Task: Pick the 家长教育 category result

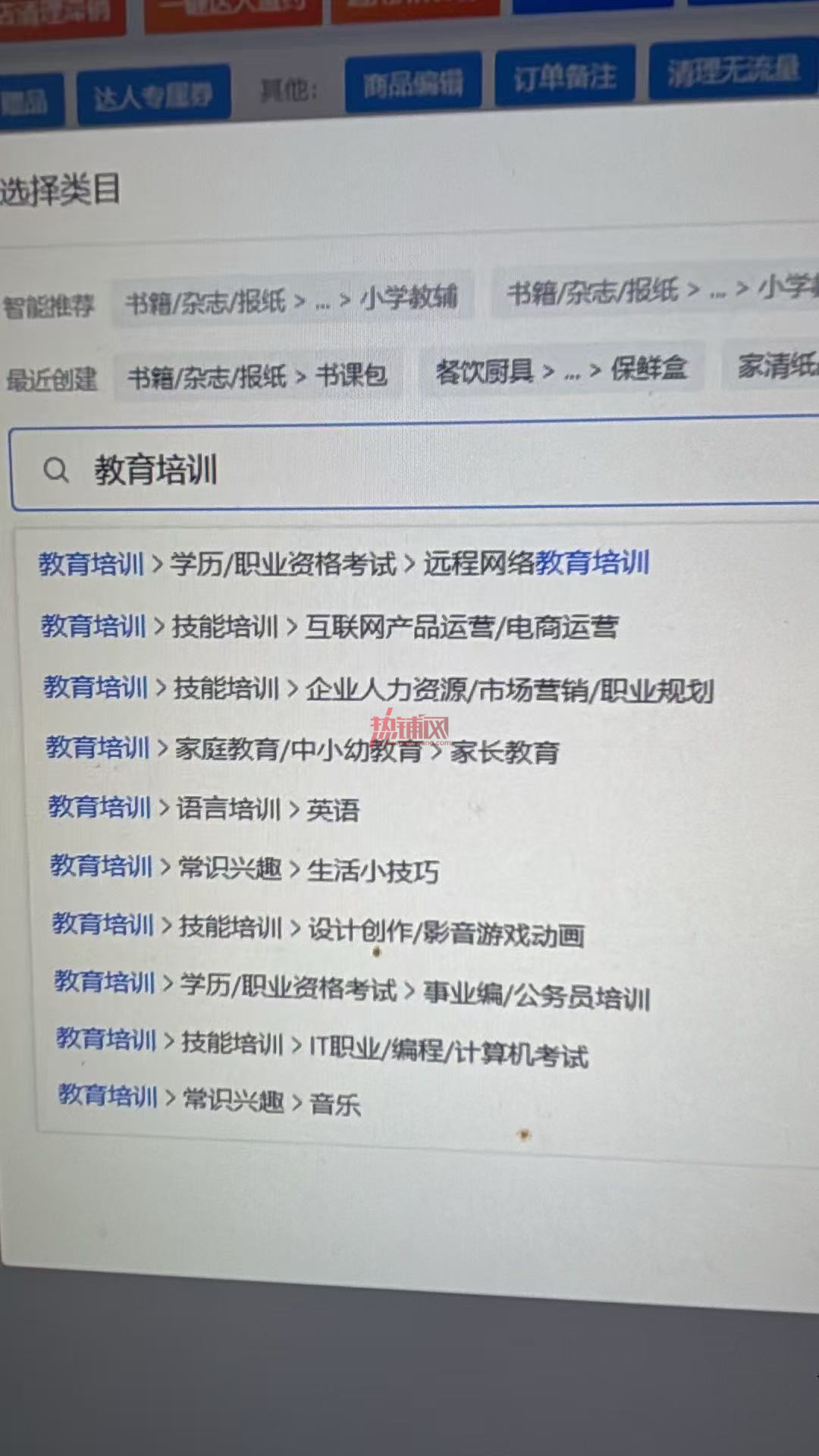Action: click(303, 749)
